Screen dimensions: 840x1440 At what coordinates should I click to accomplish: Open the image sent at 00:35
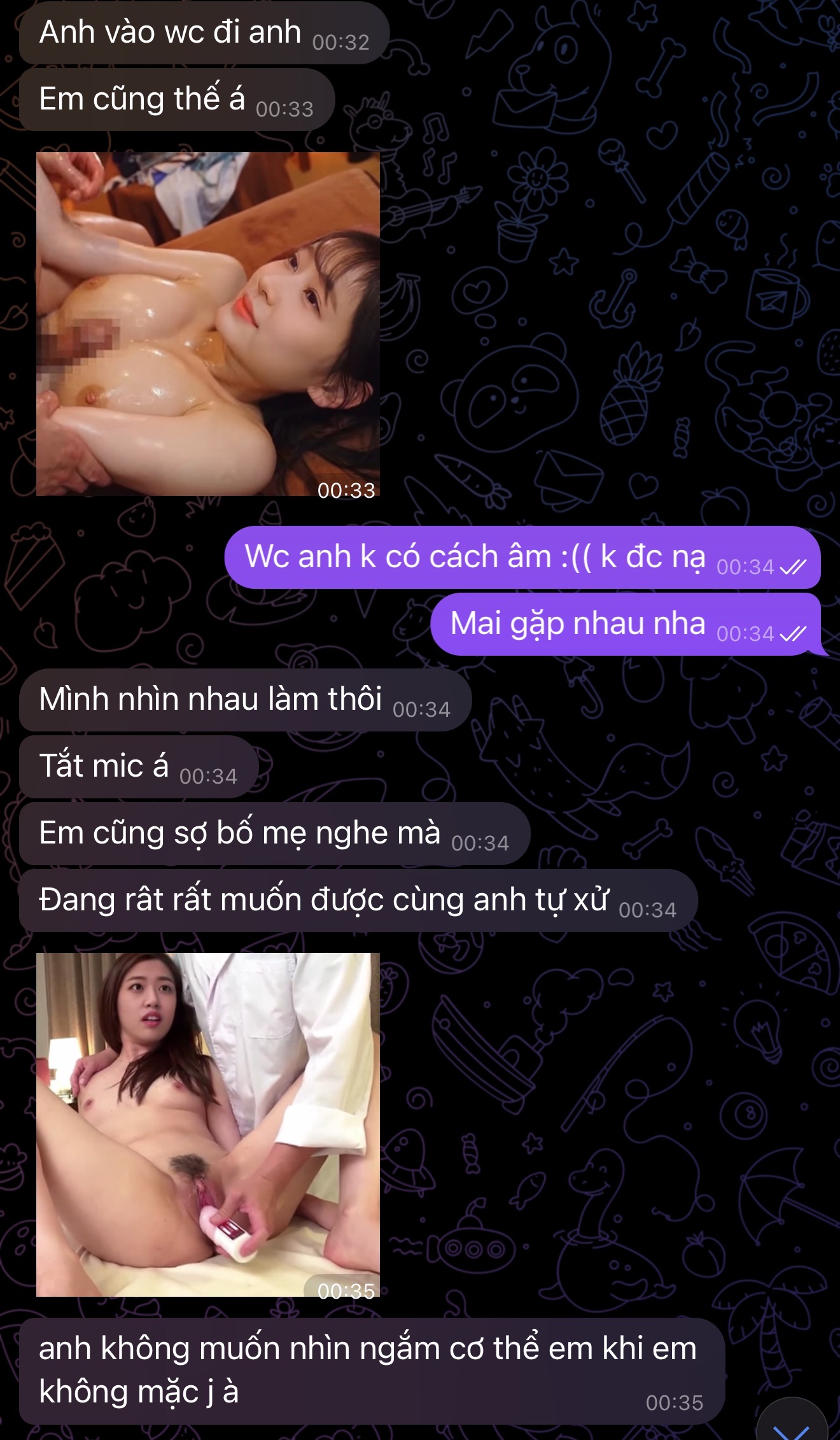click(208, 1124)
